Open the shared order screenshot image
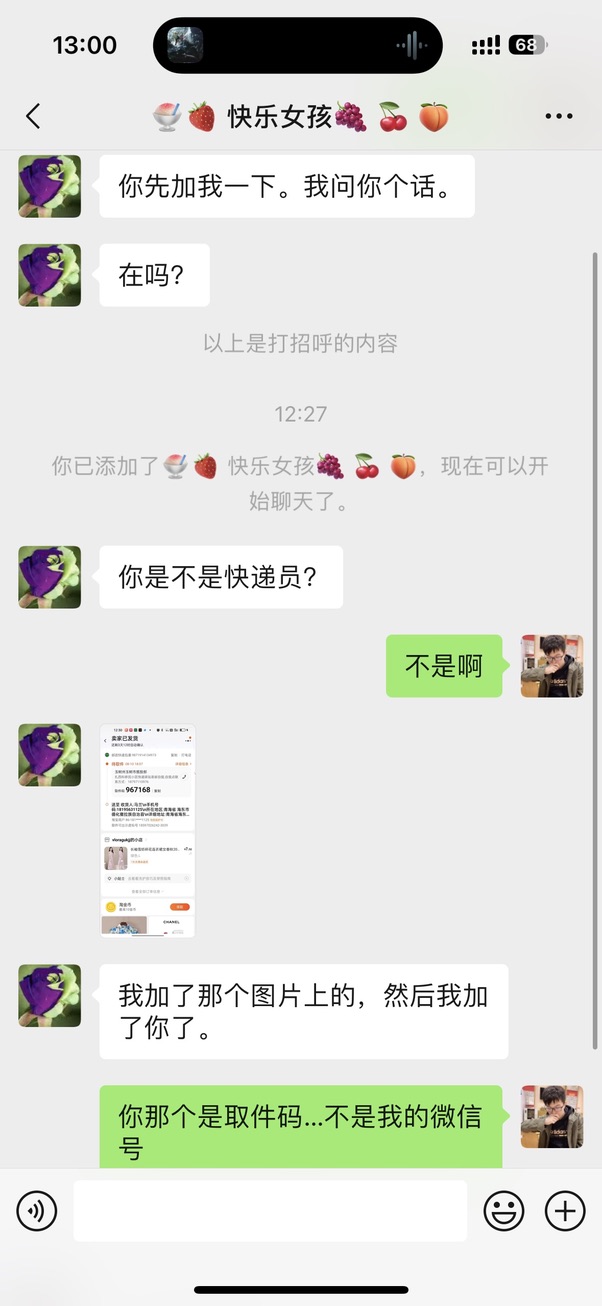Screen dimensions: 602x1306 [x=148, y=830]
